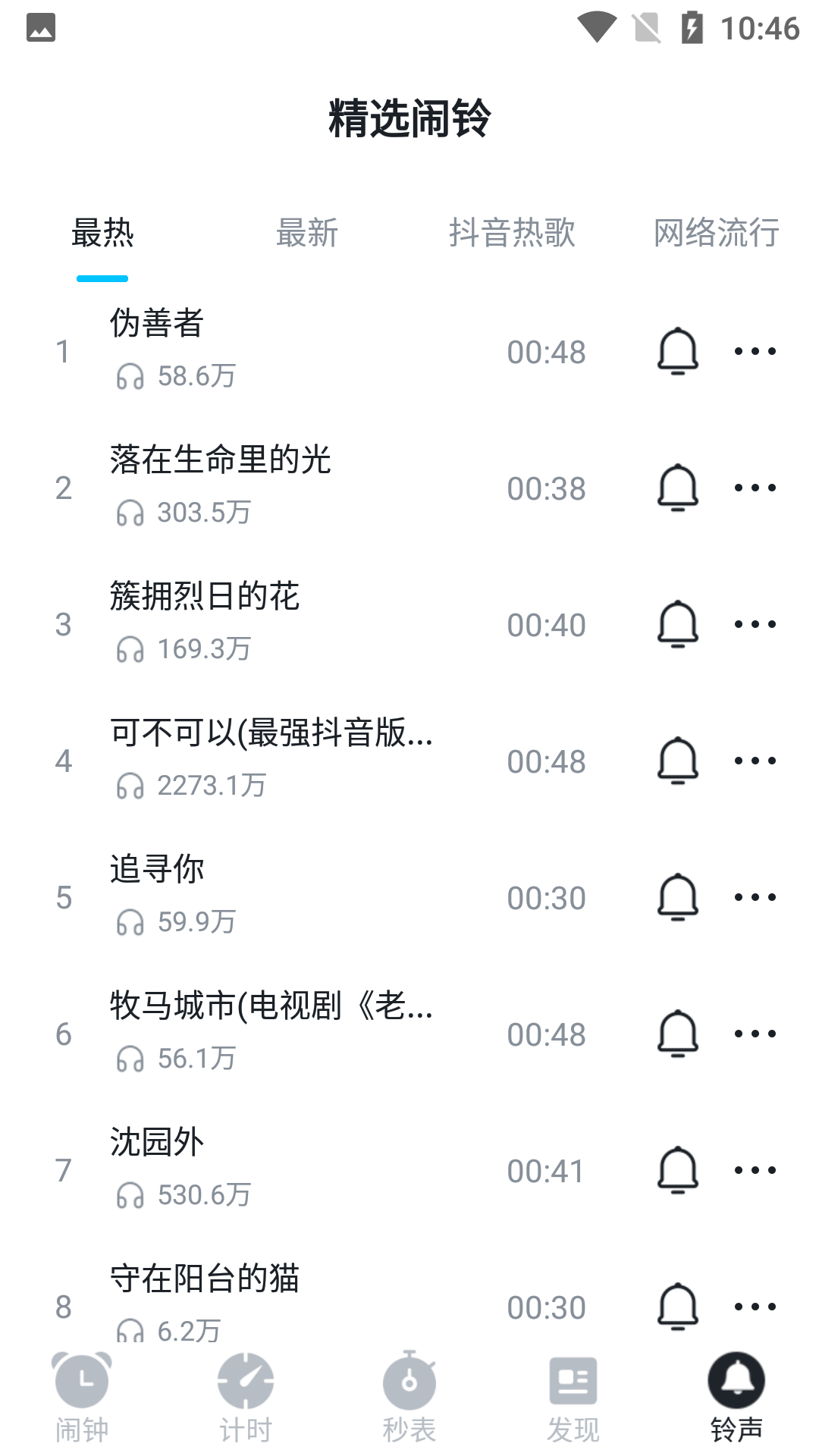Open more options for 追寻你

(x=755, y=897)
